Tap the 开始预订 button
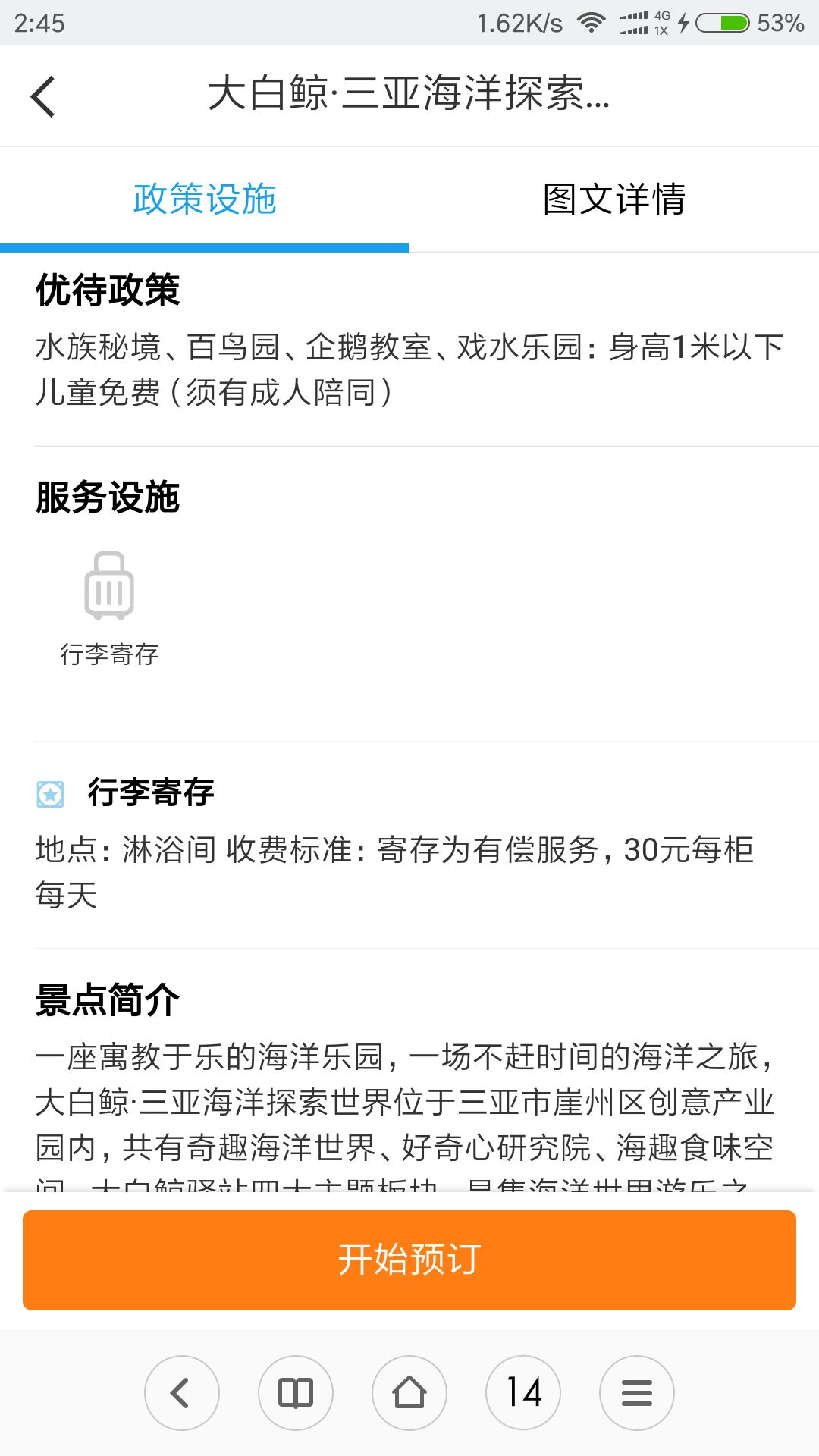The height and width of the screenshot is (1456, 819). coord(409,1260)
